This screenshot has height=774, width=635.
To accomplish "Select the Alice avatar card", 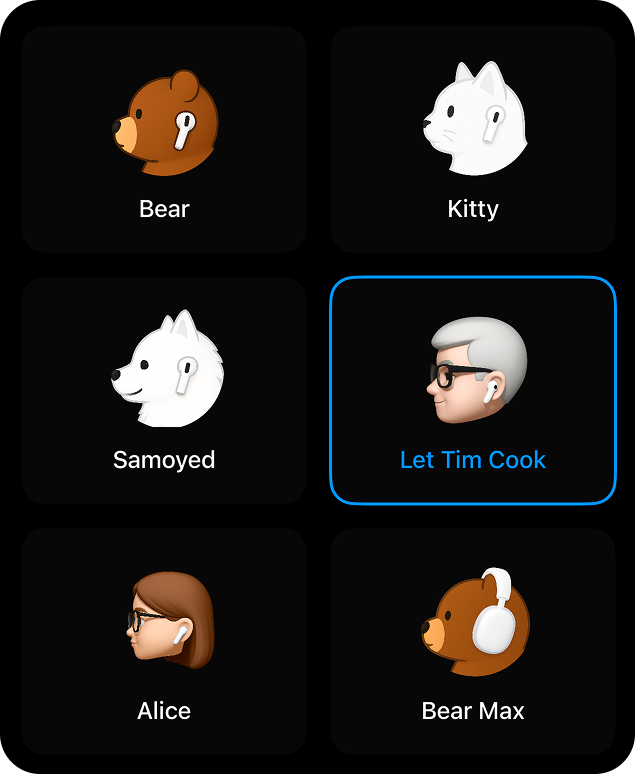I will coord(164,641).
